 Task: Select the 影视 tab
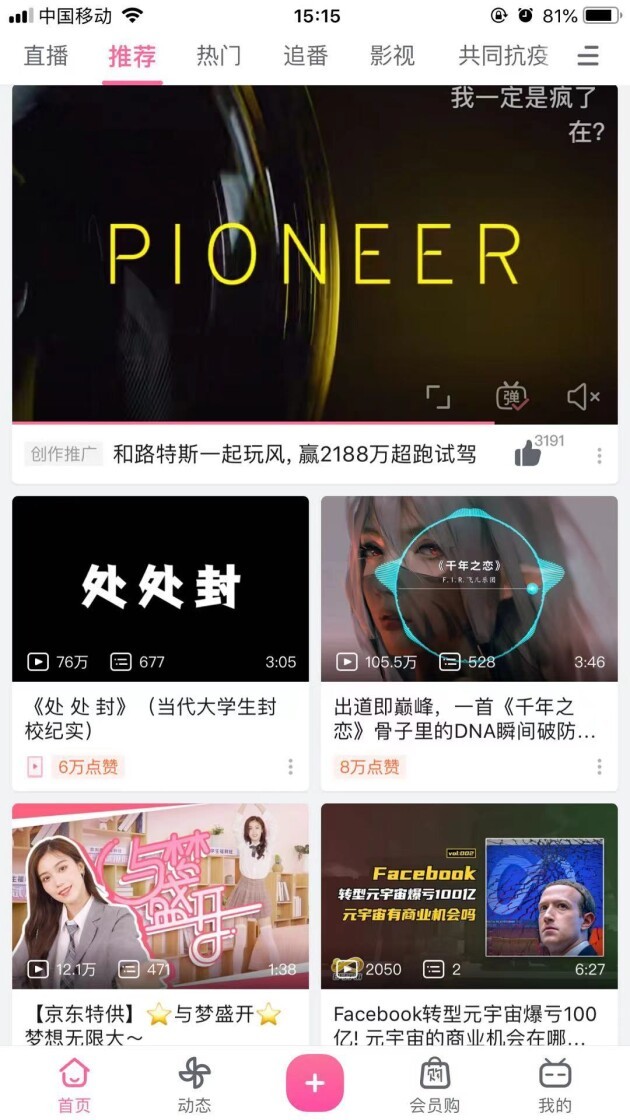(392, 55)
